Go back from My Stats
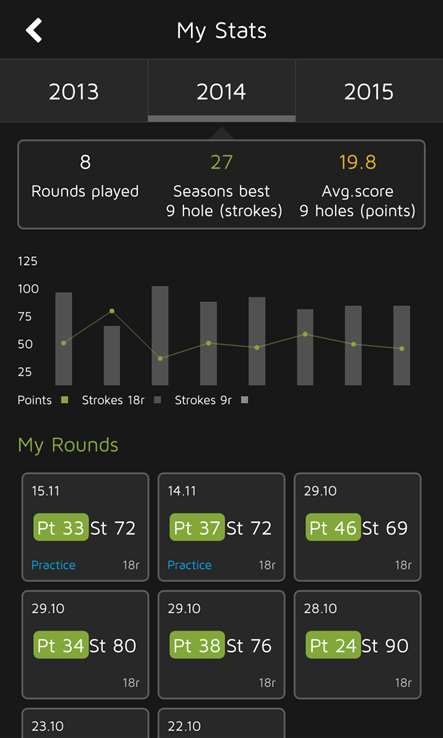 click(34, 30)
